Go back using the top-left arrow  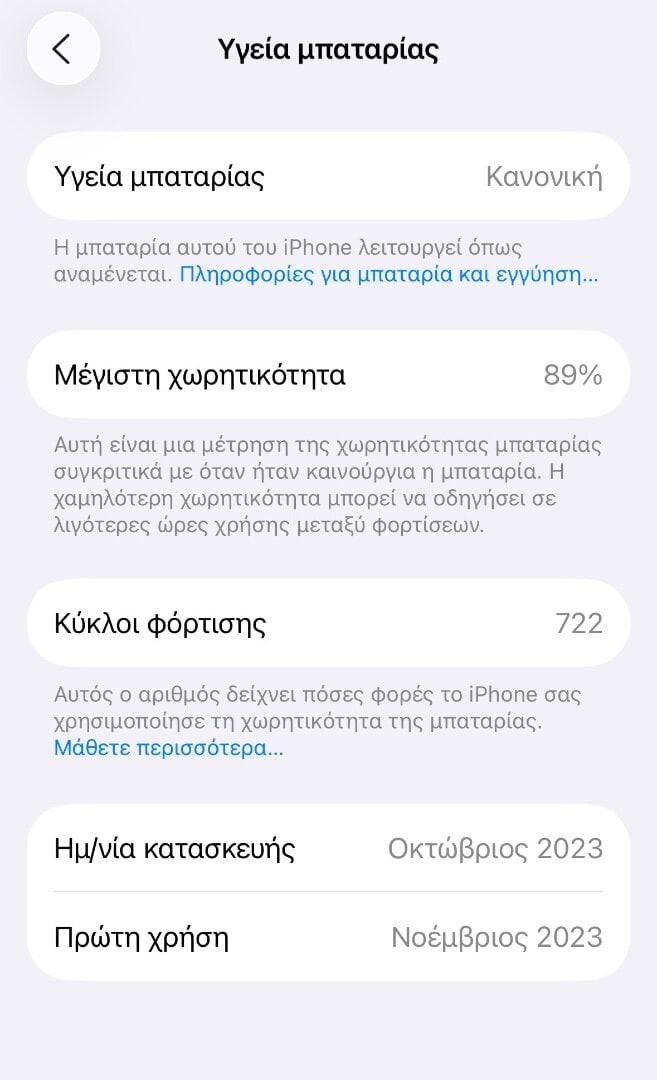[x=63, y=49]
